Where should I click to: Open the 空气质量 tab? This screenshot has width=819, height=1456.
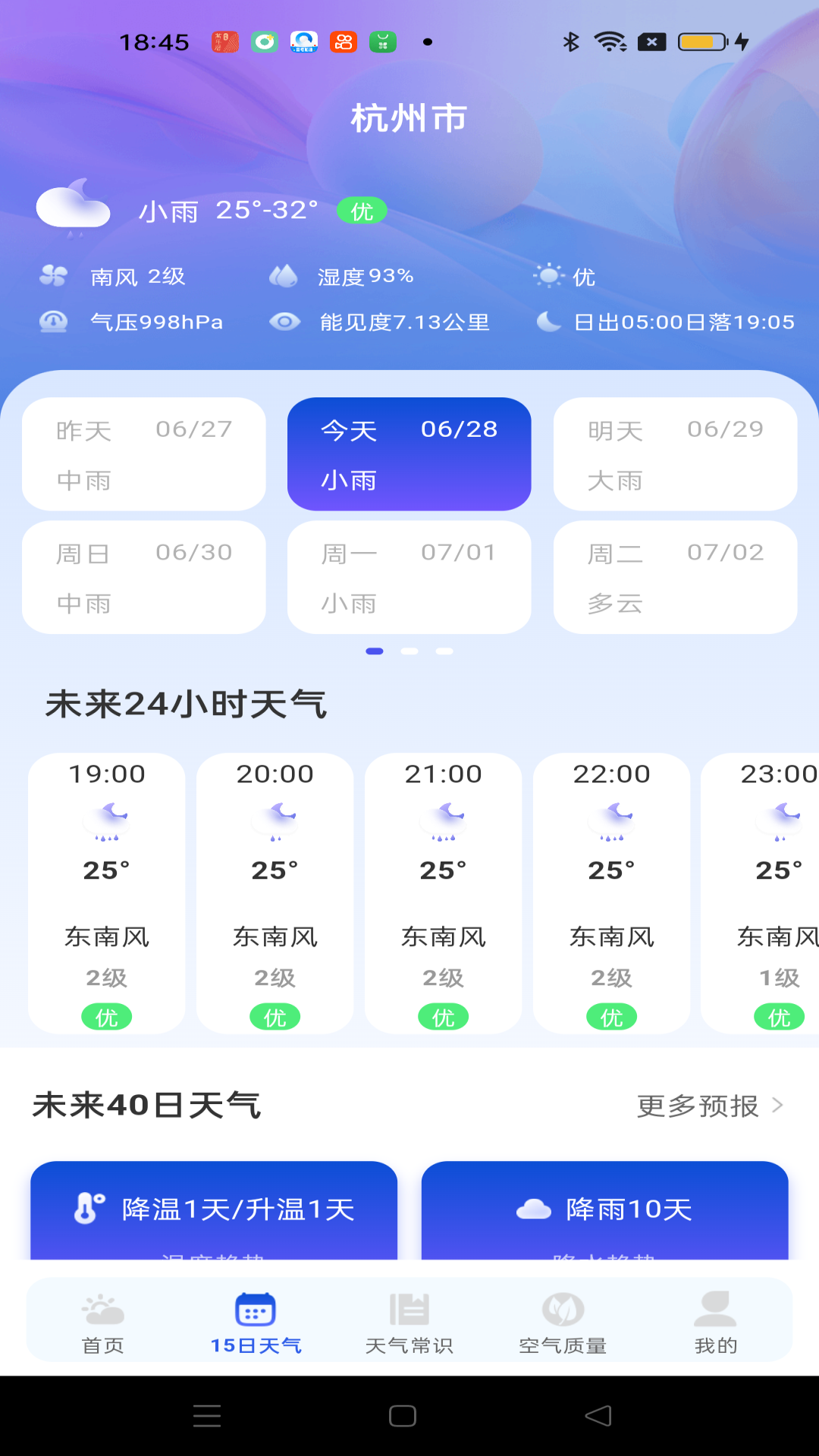563,1323
